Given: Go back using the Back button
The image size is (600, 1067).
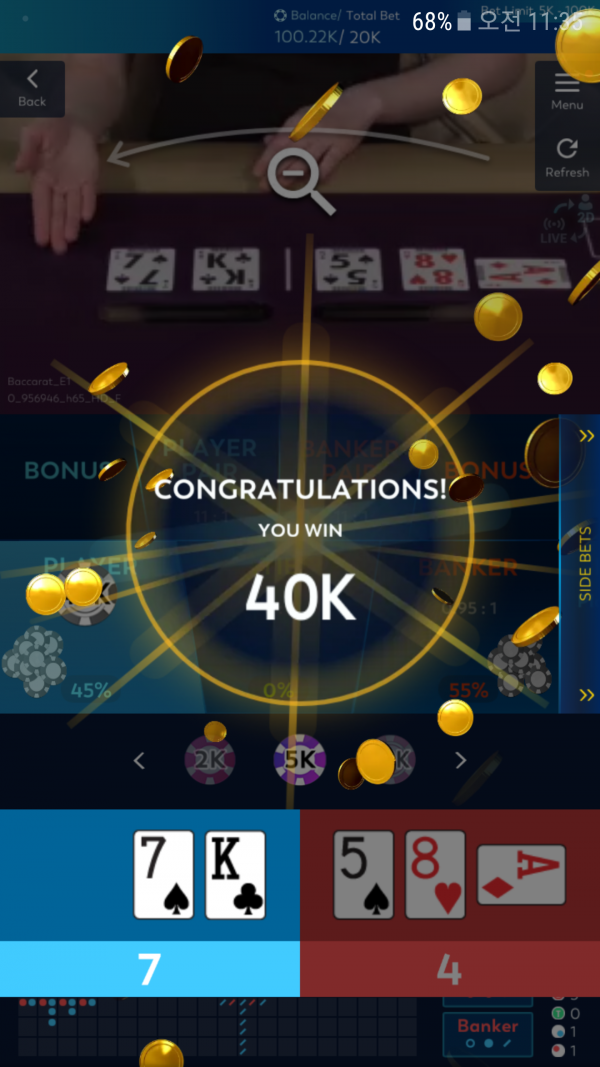Looking at the screenshot, I should pos(32,88).
